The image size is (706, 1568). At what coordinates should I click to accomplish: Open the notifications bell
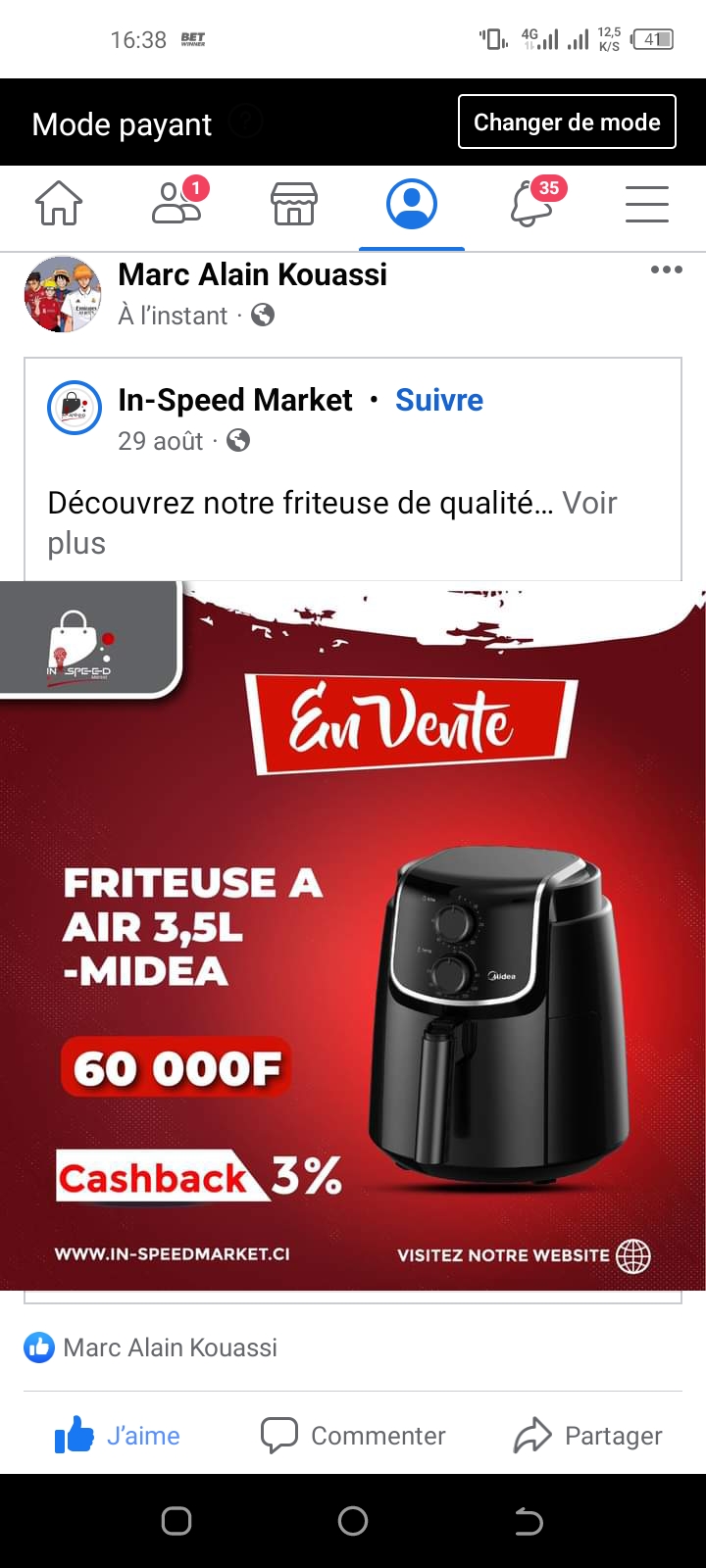click(x=531, y=205)
